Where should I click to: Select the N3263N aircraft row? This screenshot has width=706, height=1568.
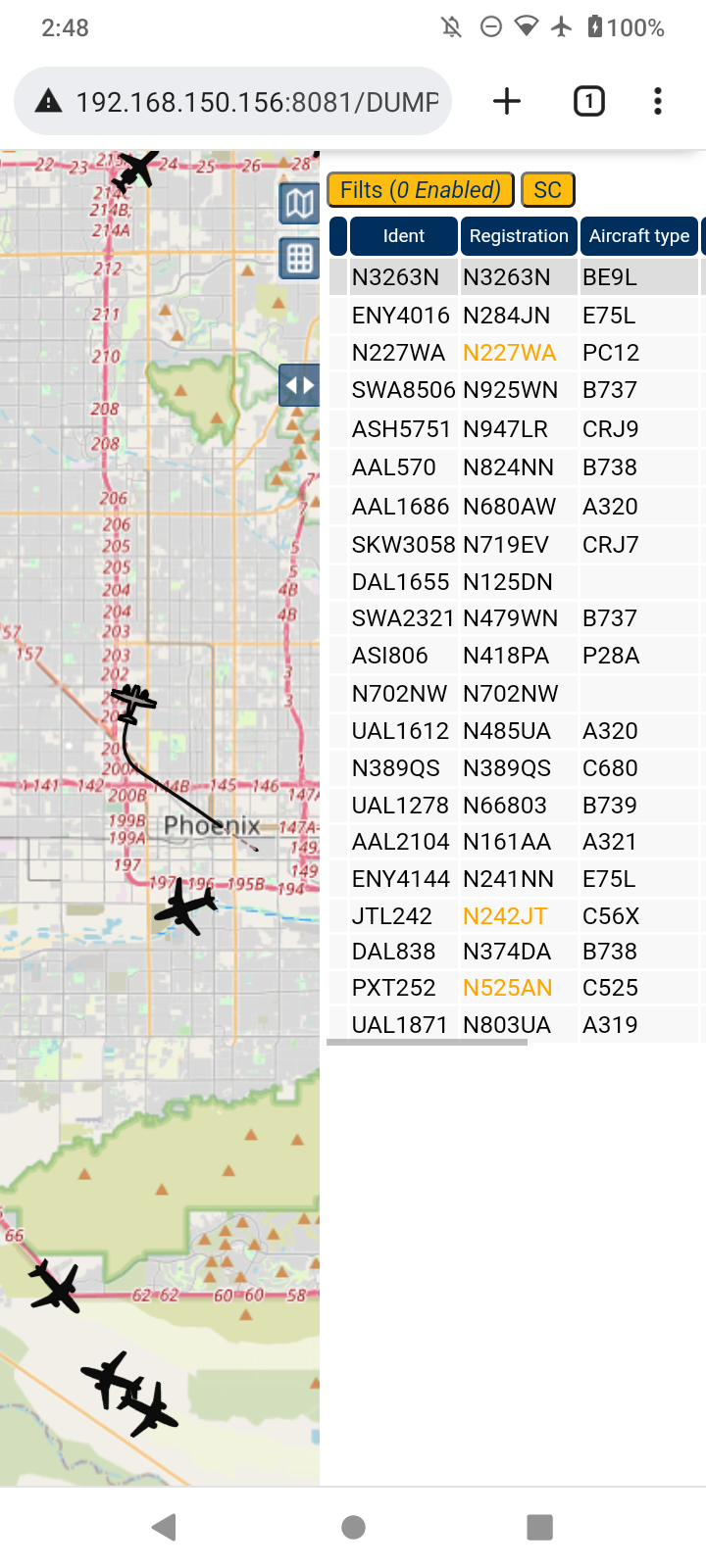tap(516, 277)
